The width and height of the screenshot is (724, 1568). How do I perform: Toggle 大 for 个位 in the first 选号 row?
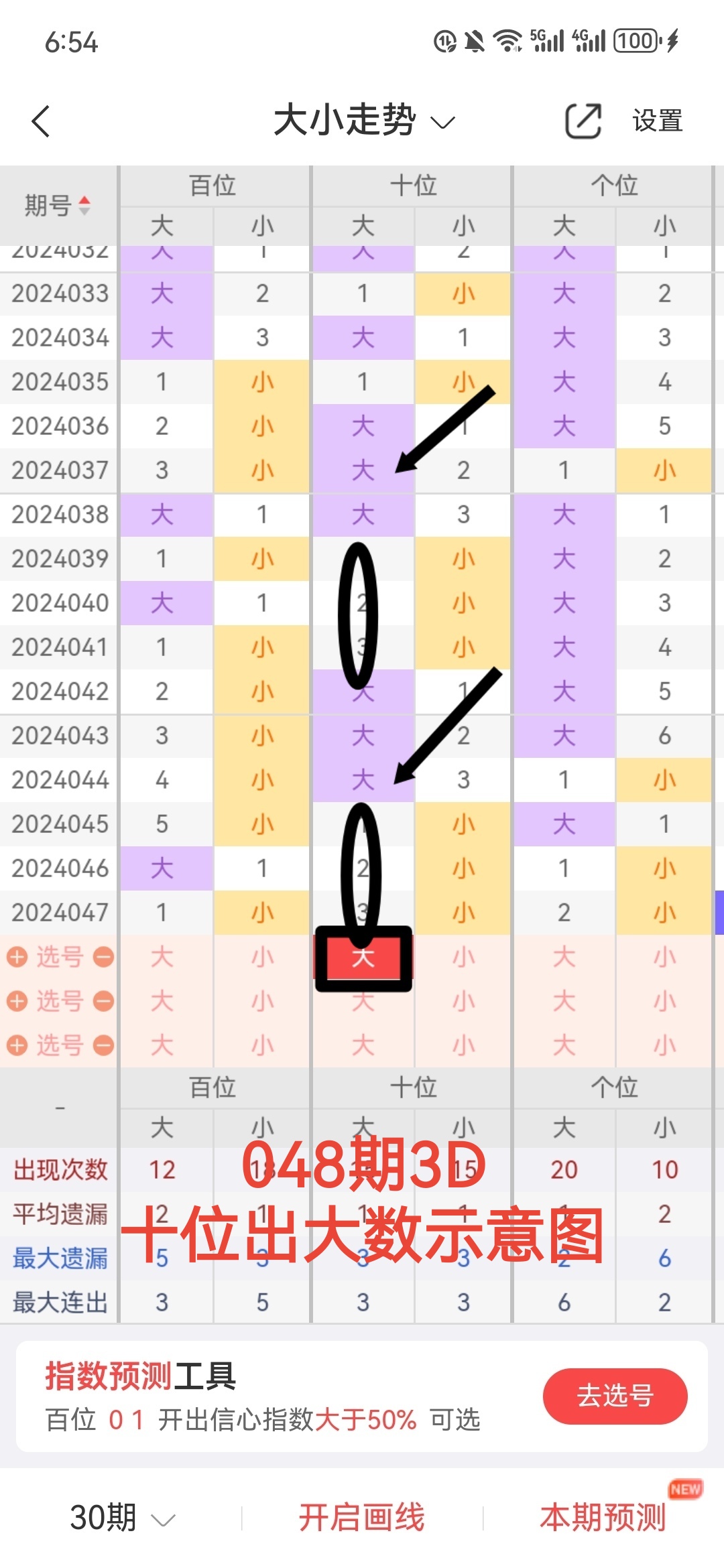[x=563, y=958]
